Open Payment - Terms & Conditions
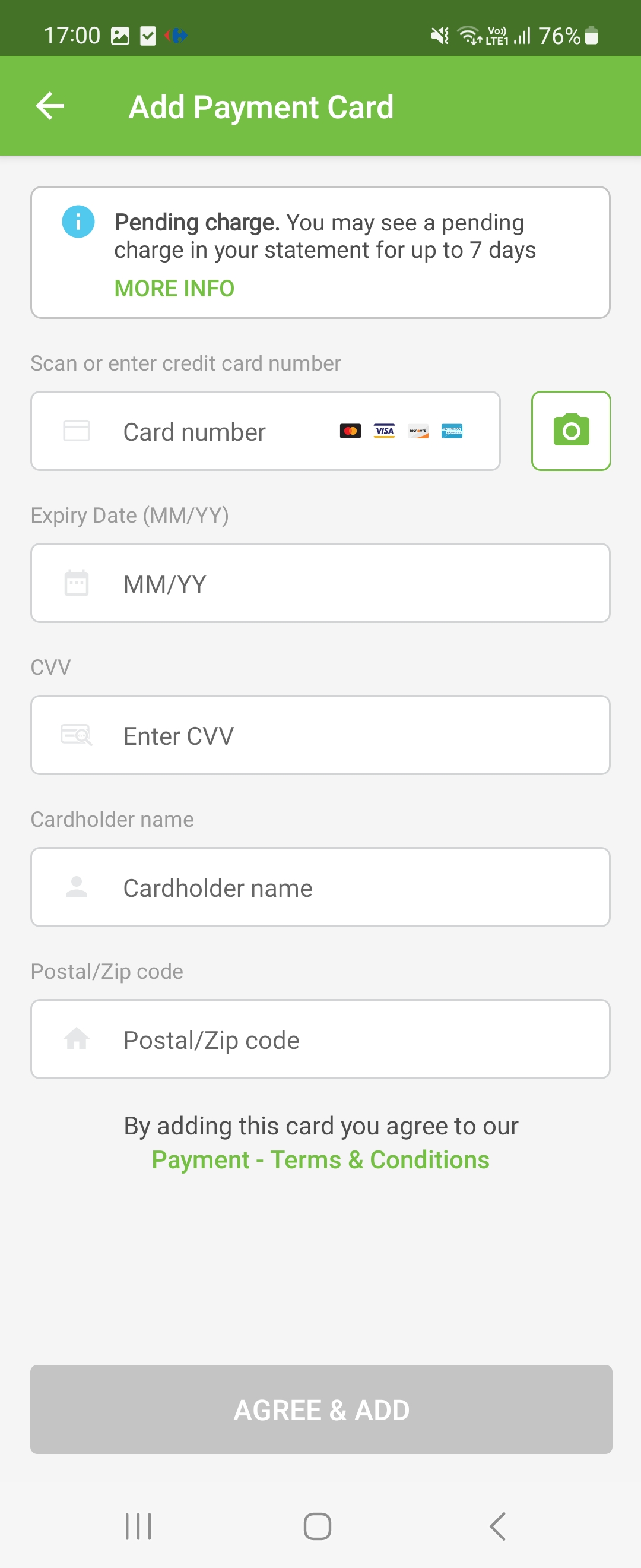The height and width of the screenshot is (1568, 641). pyautogui.click(x=320, y=1159)
